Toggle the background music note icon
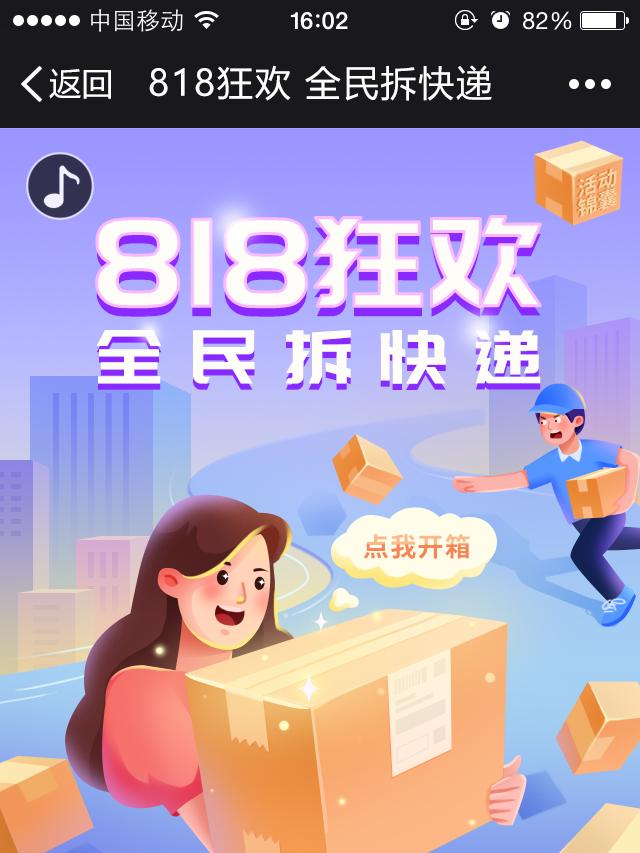The height and width of the screenshot is (853, 640). point(60,186)
